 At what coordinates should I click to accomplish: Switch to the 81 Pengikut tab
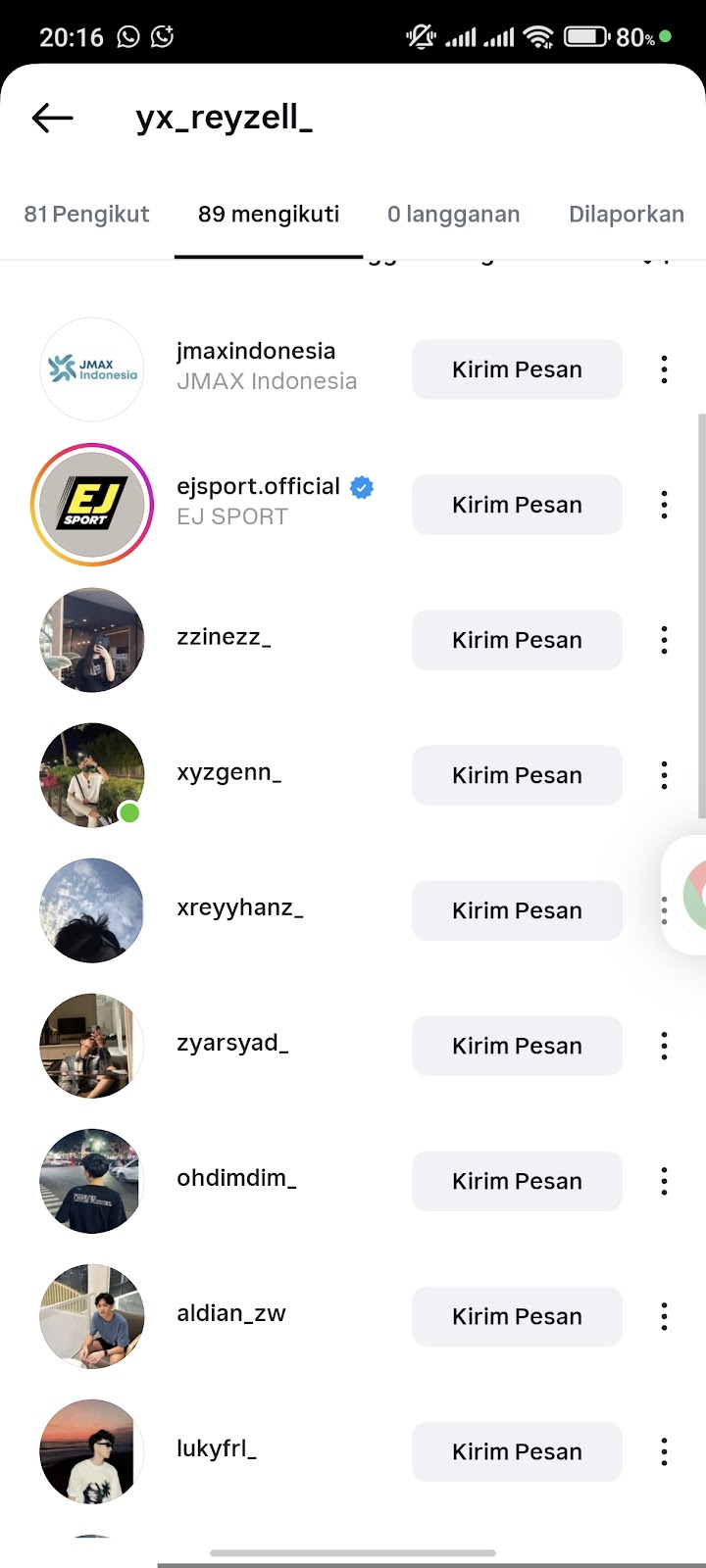coord(86,215)
